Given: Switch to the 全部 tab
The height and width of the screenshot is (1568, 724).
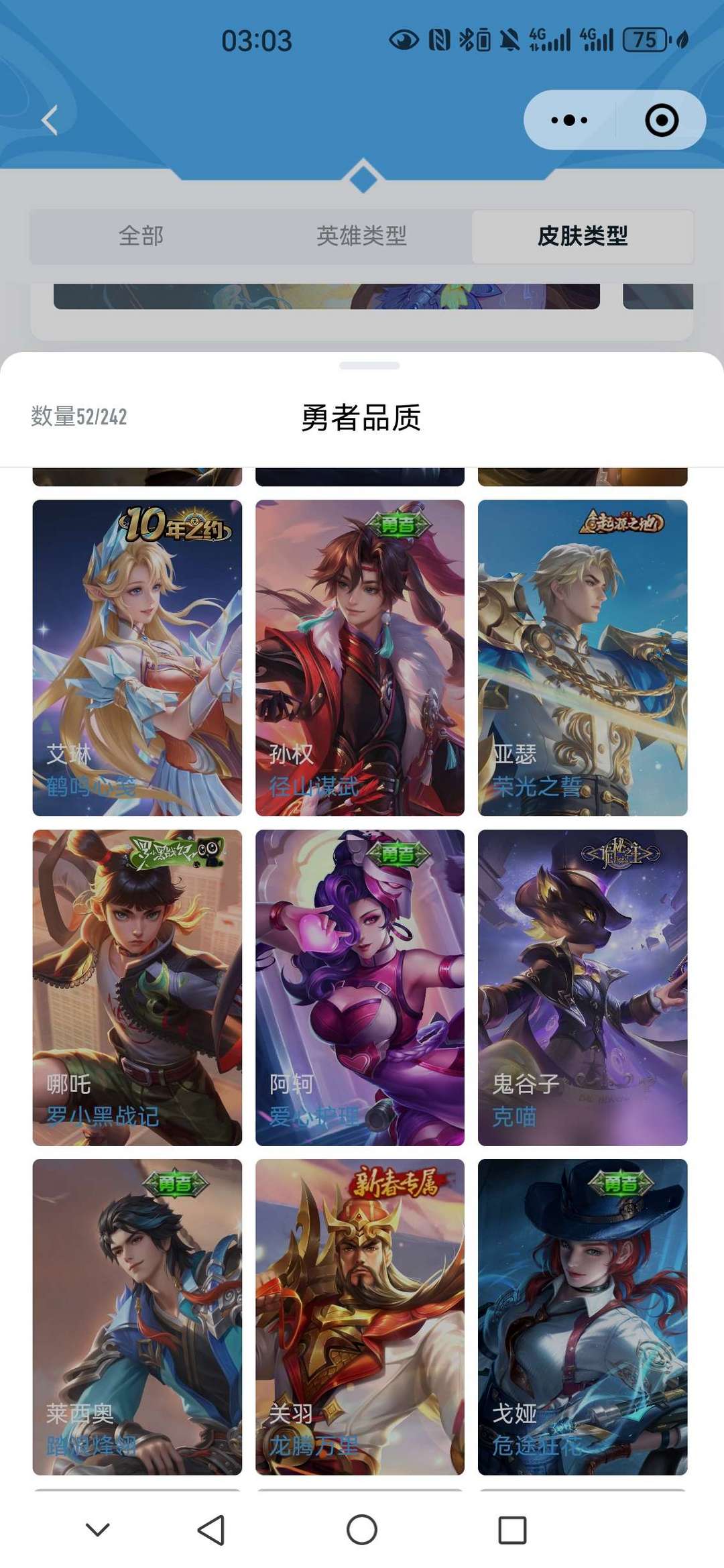Looking at the screenshot, I should click(x=141, y=236).
